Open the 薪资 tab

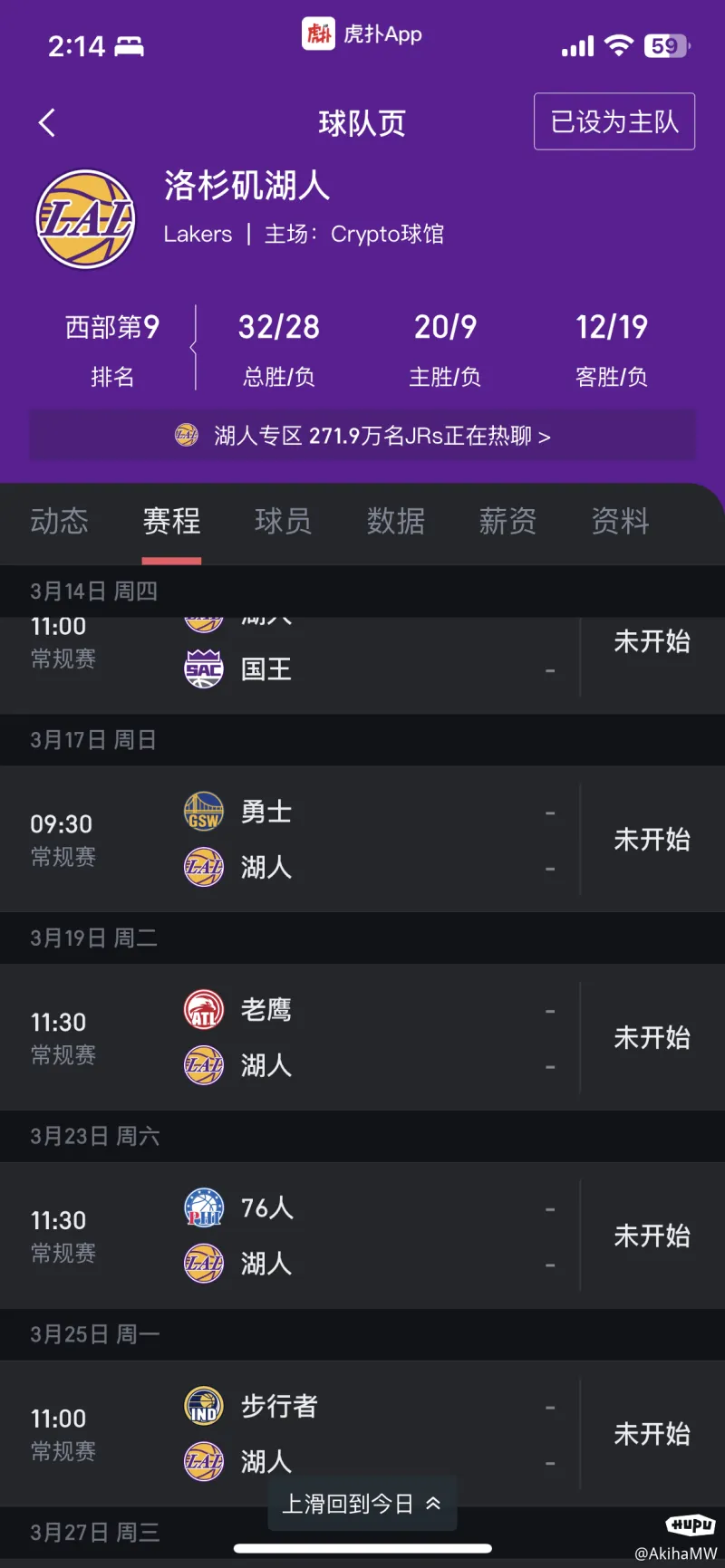click(x=507, y=522)
